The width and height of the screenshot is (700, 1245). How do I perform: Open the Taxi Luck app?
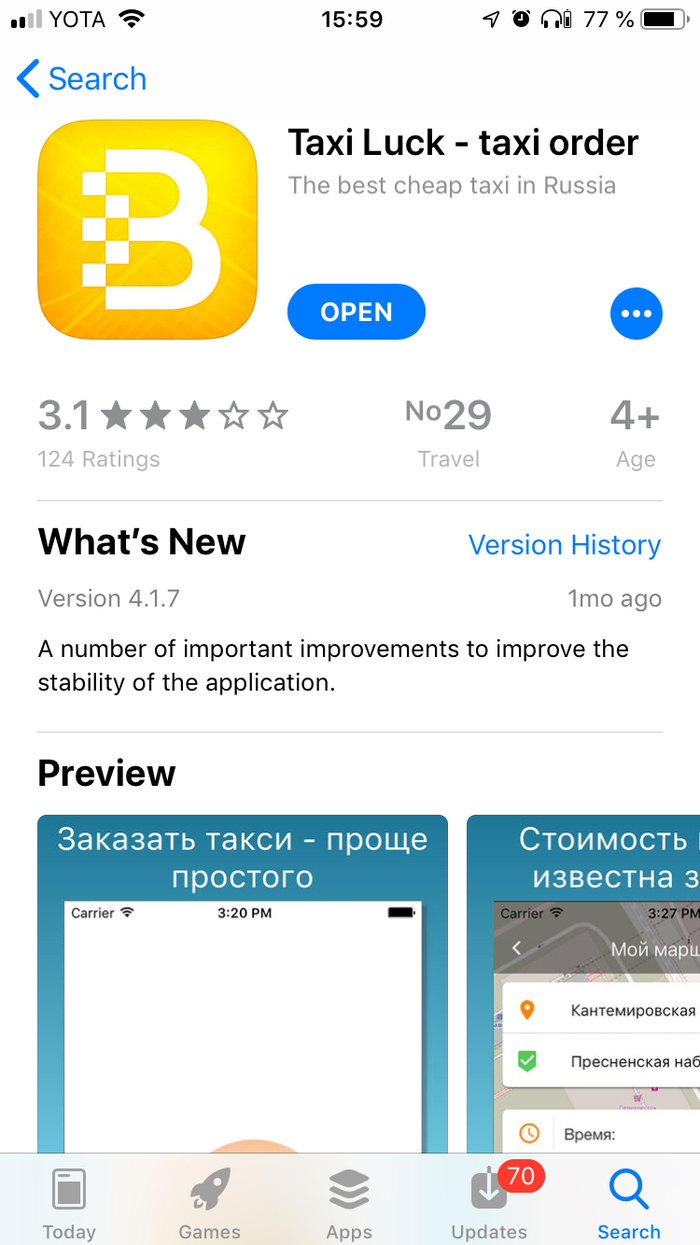[356, 312]
